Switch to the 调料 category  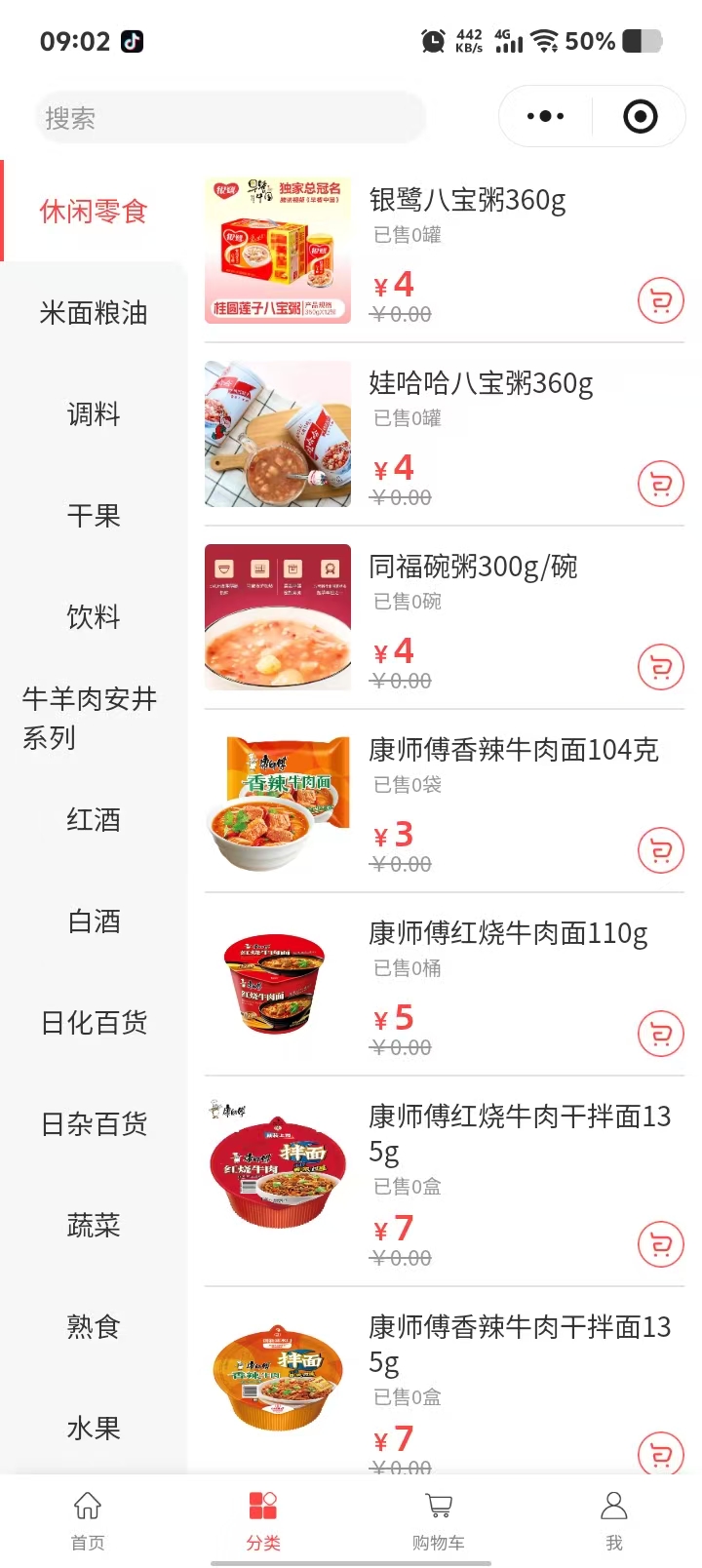pos(94,414)
